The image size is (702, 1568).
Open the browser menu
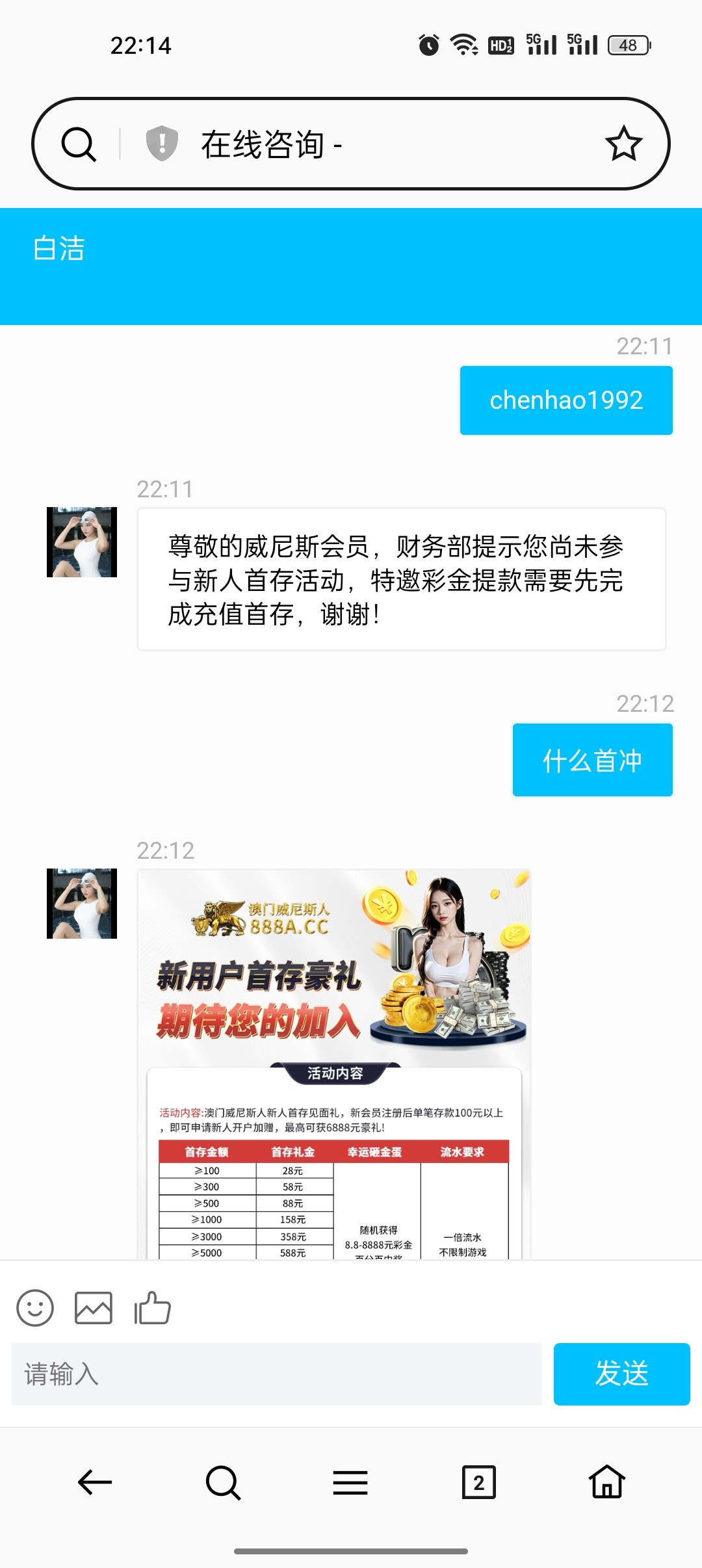(x=350, y=1483)
